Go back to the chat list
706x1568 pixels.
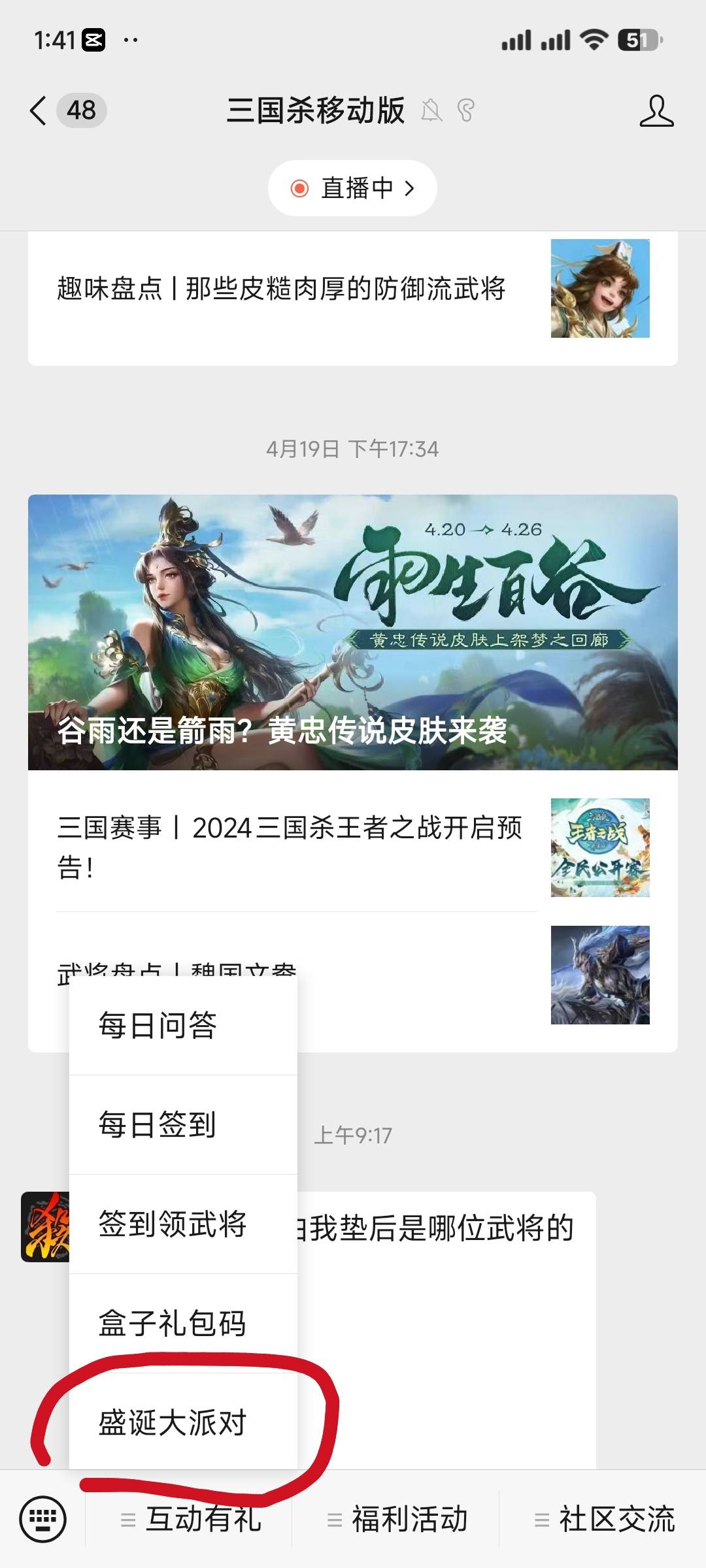point(39,110)
